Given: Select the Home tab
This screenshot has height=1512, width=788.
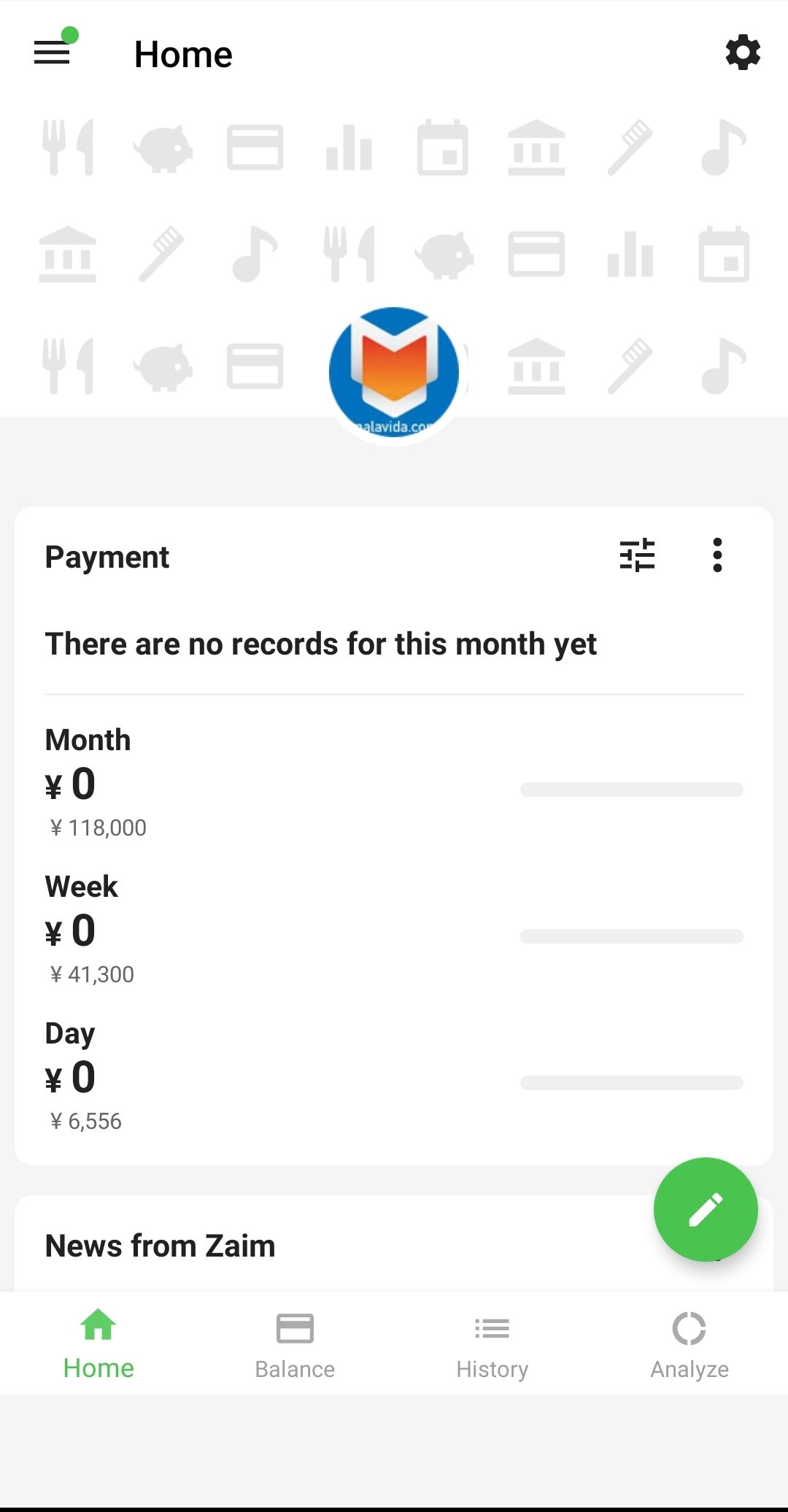Looking at the screenshot, I should click(98, 1344).
